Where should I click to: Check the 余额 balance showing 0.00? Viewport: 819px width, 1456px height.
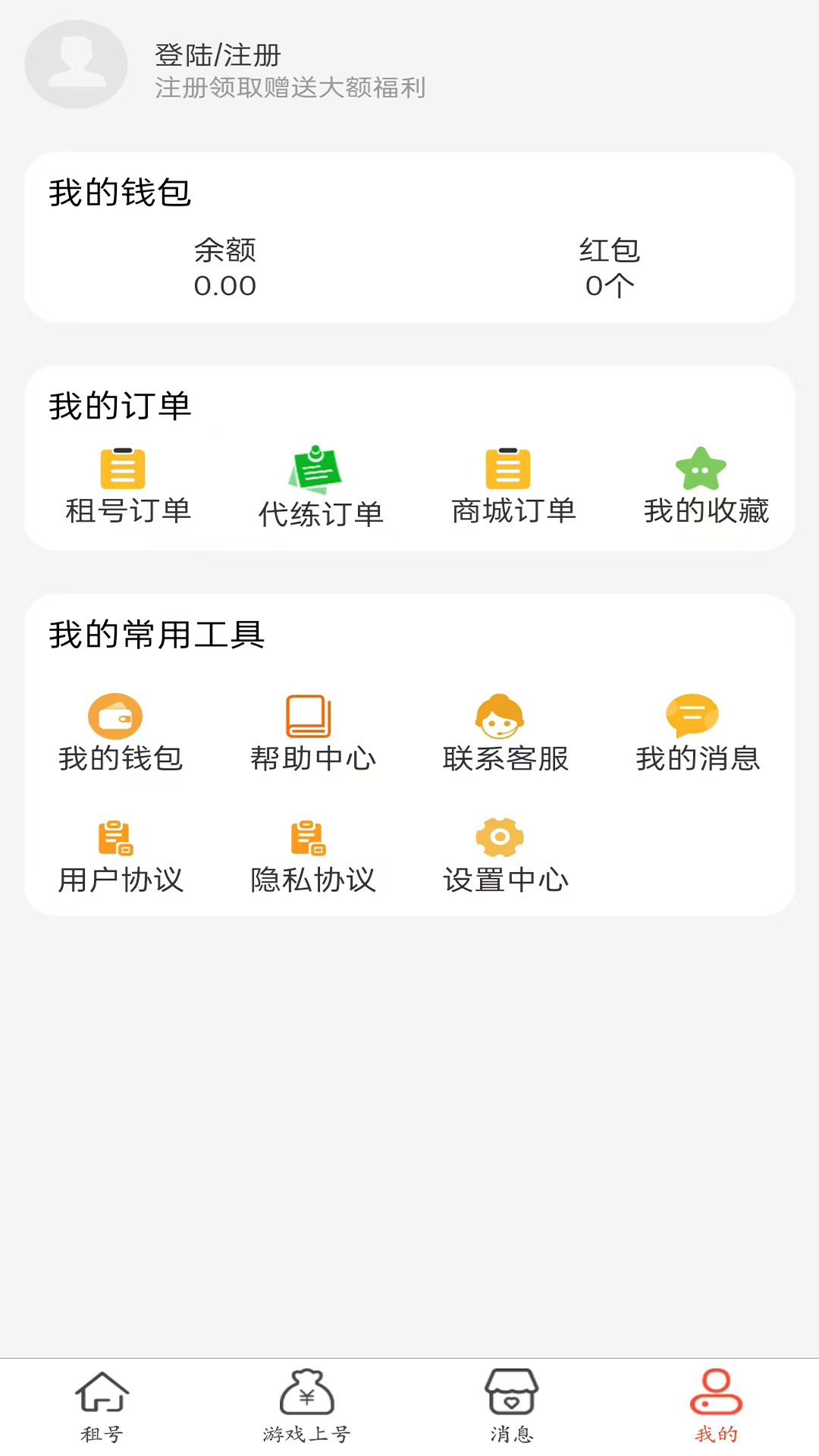coord(225,269)
